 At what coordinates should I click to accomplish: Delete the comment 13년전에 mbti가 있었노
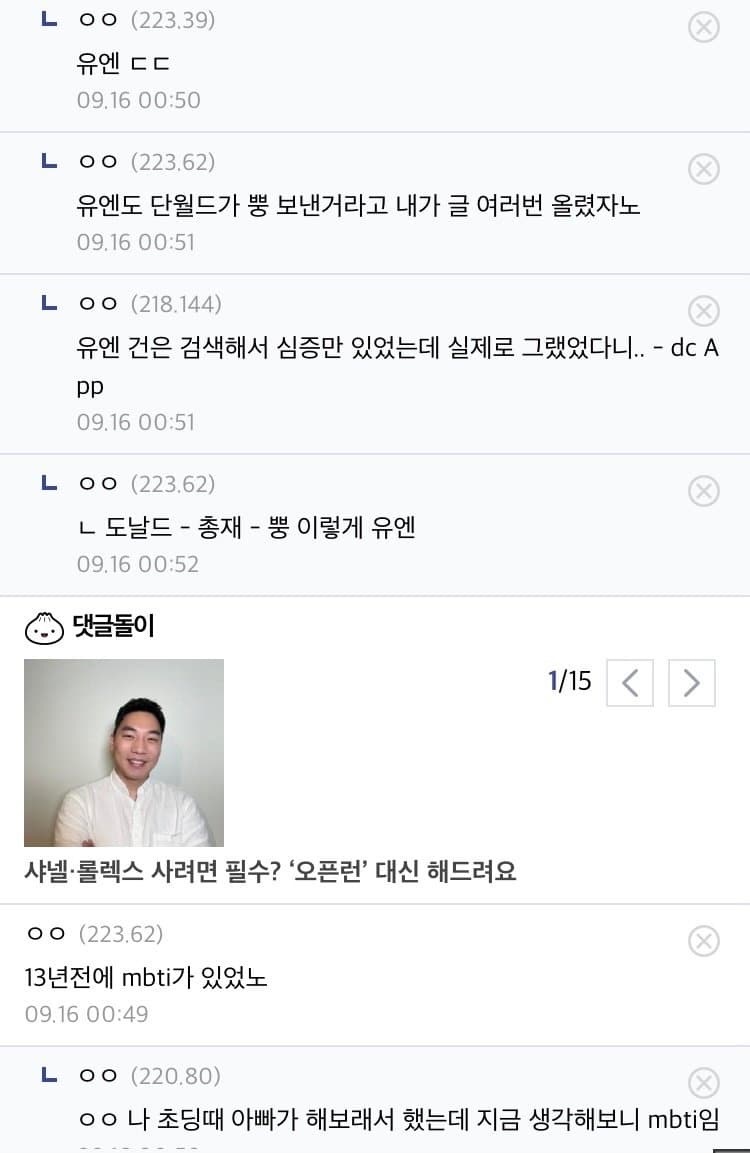click(704, 941)
